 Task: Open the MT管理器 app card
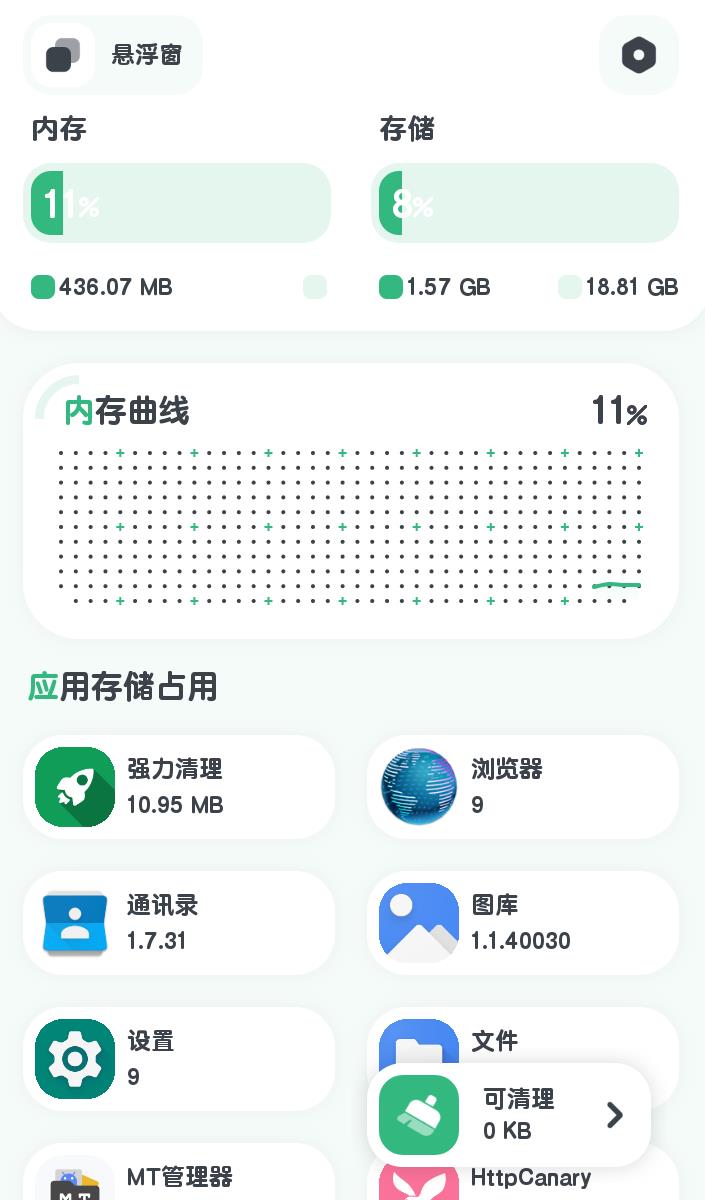178,1178
